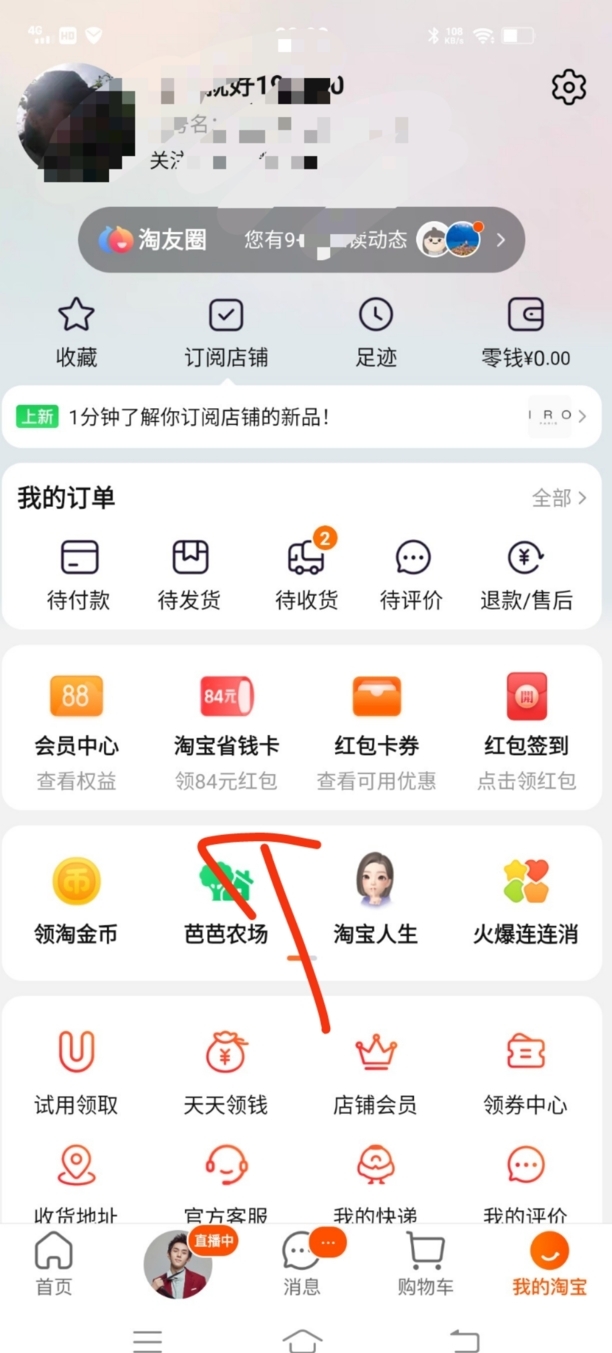Open 收藏 favorites
Viewport: 612px width, 1353px height.
tap(76, 332)
